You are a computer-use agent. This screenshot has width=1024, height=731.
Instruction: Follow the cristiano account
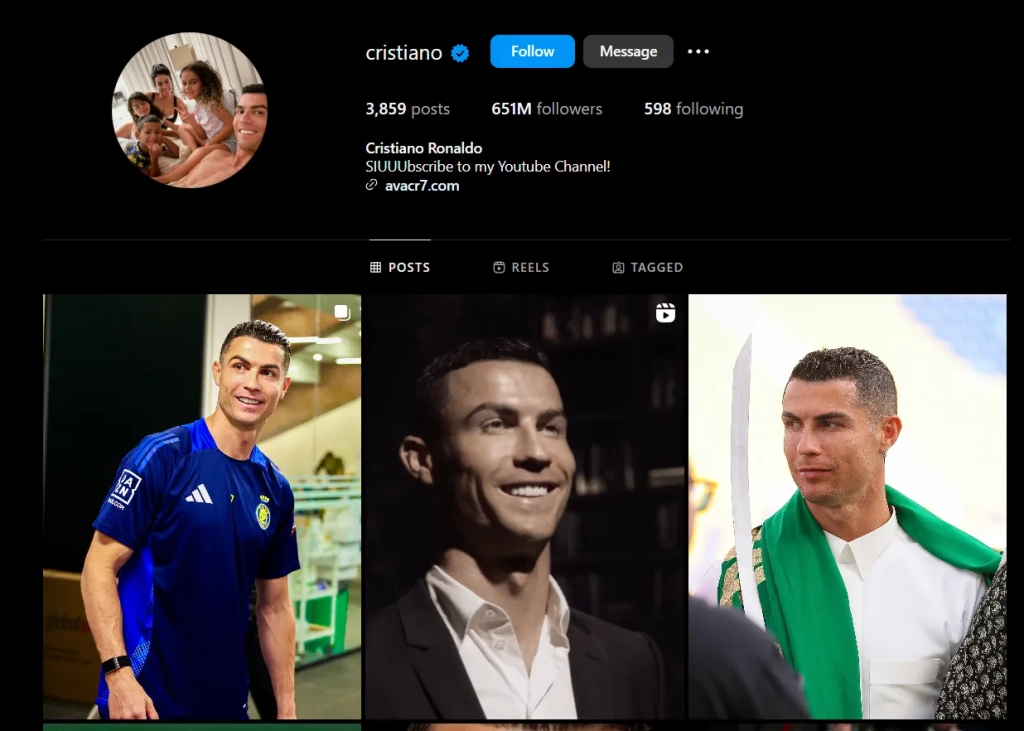click(532, 51)
